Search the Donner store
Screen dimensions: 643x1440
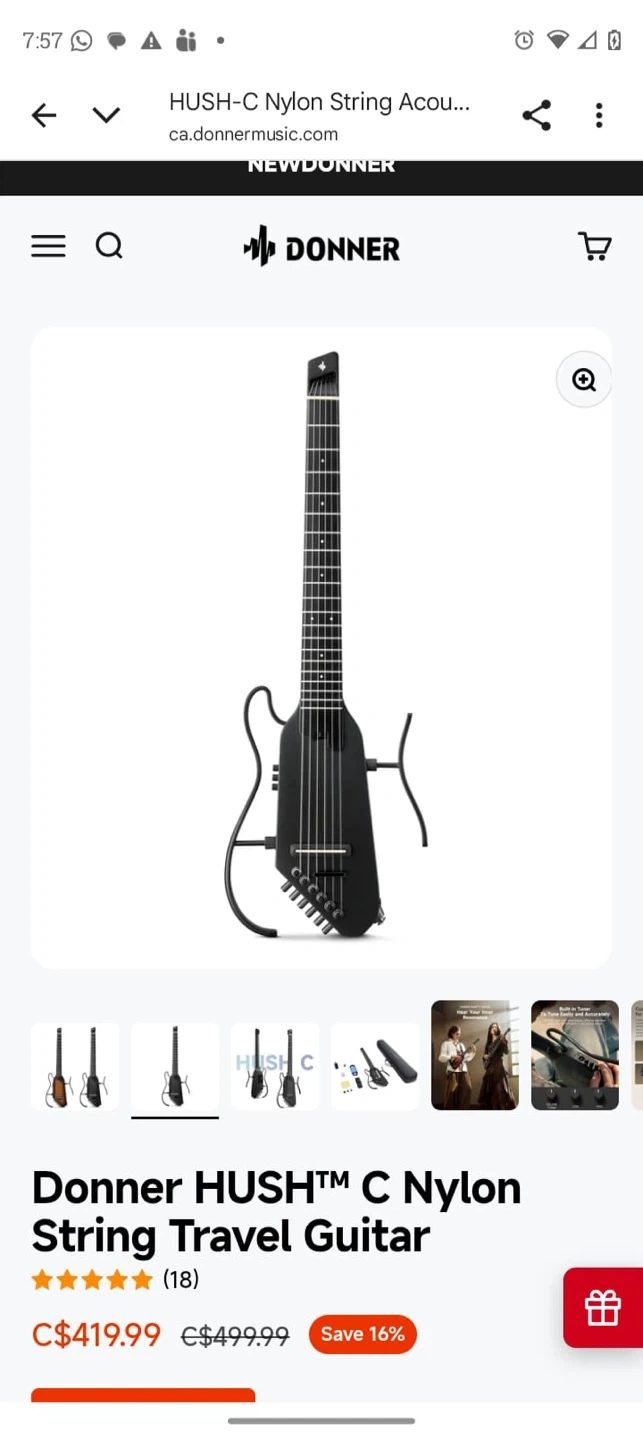click(x=109, y=246)
